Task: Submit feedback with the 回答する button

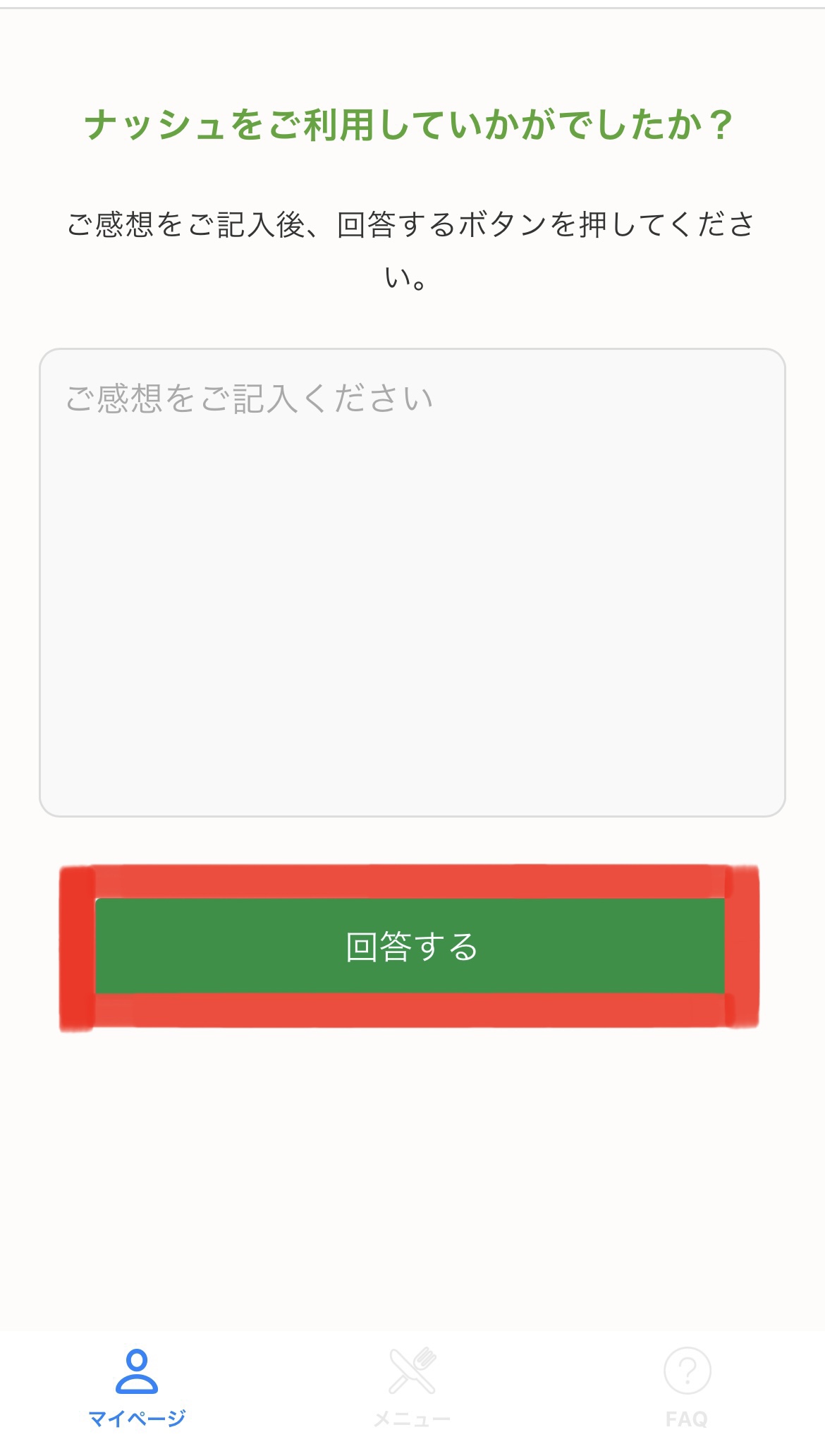Action: [x=410, y=946]
